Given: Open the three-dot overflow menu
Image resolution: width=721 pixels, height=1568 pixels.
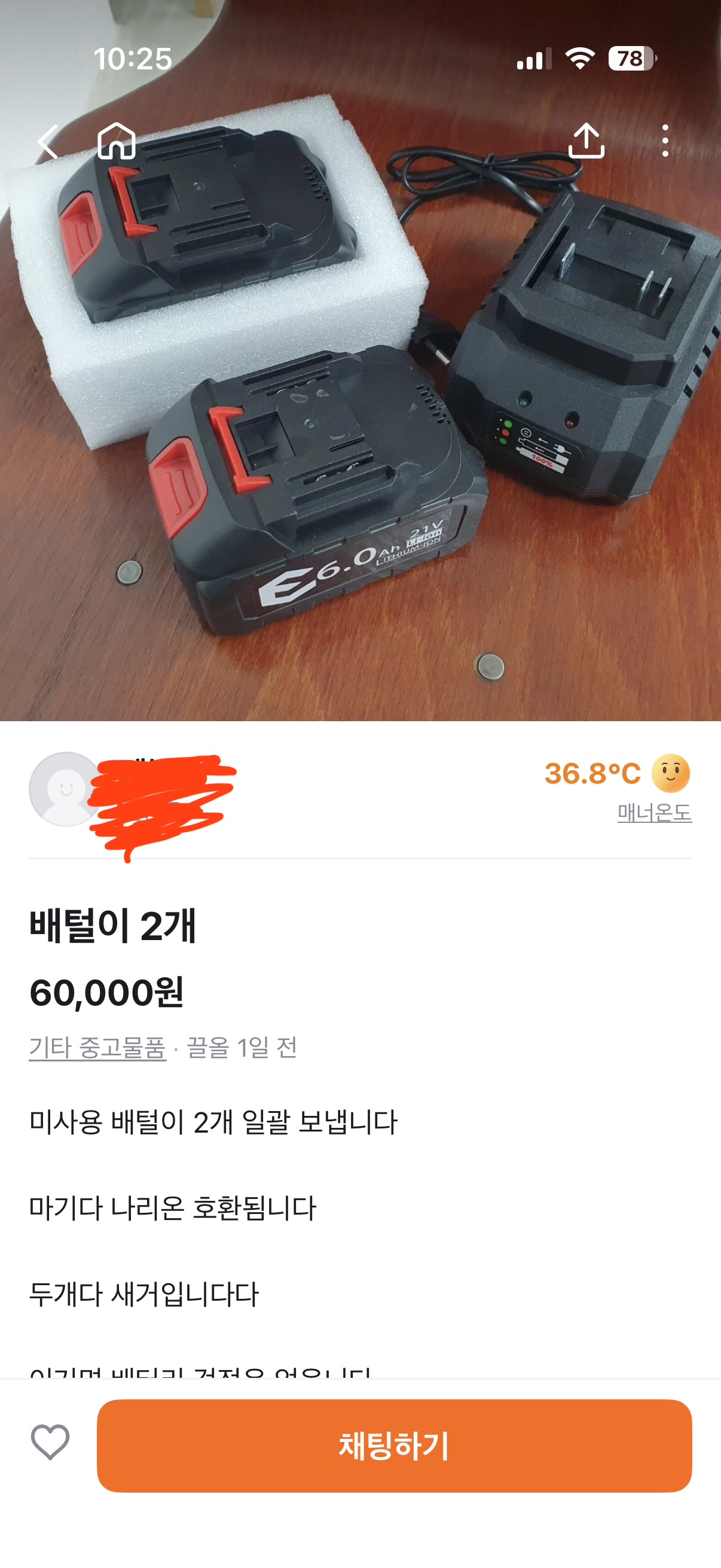Looking at the screenshot, I should (665, 141).
